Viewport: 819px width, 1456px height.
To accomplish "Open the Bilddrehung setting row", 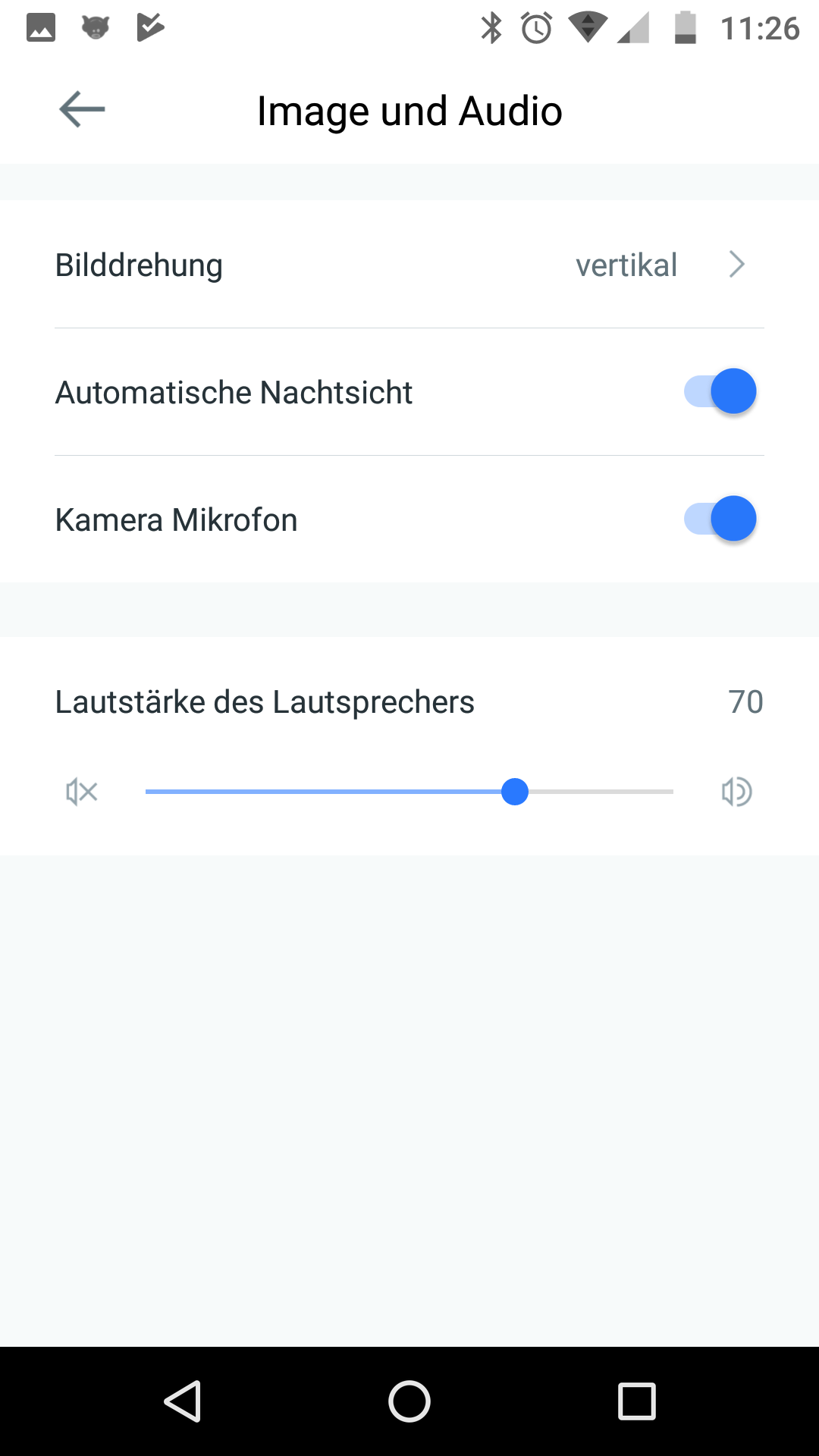I will [x=409, y=265].
